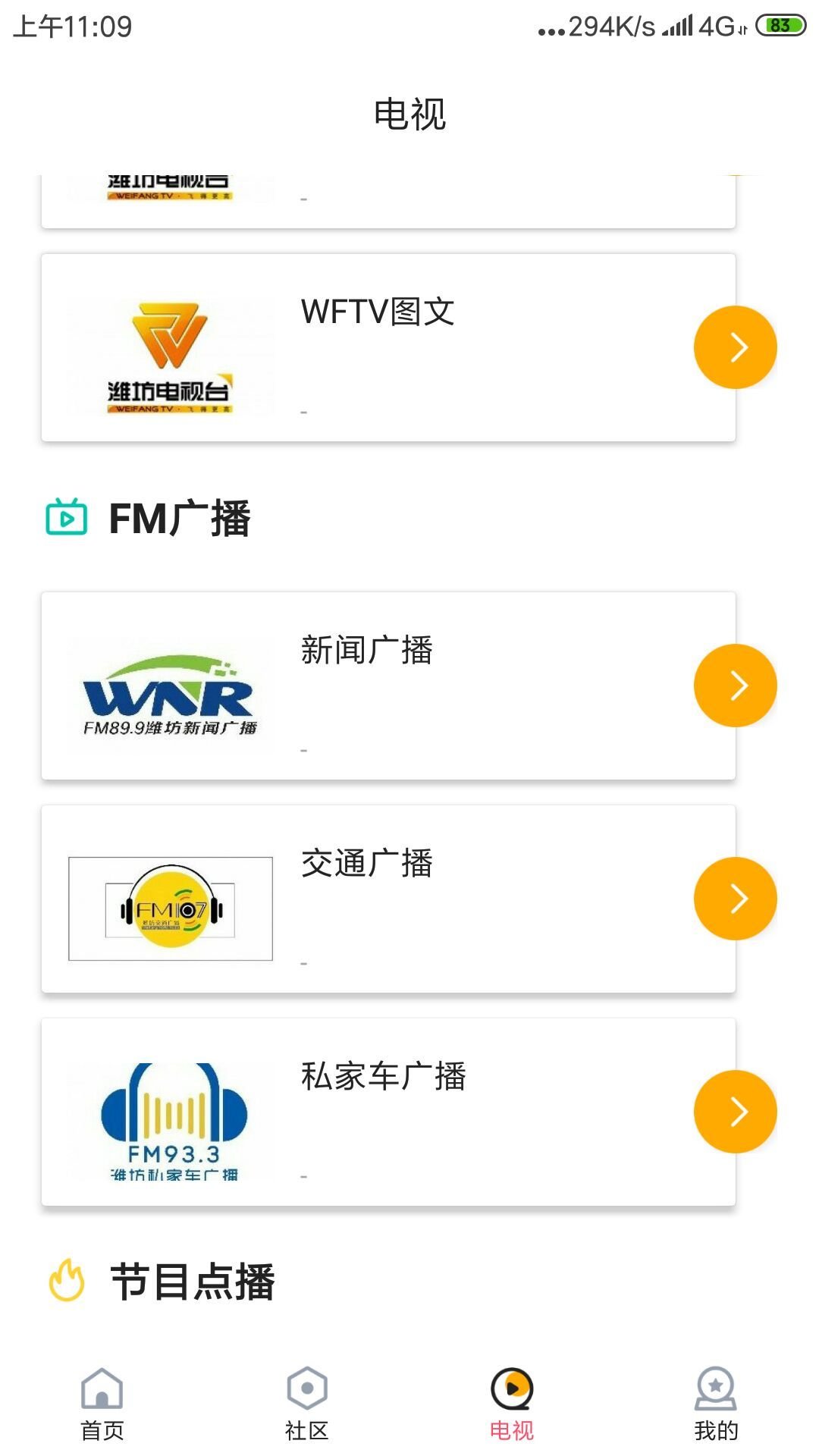Viewport: 819px width, 1456px height.
Task: Tap the arrow button beside 私家车广播
Action: pos(735,1112)
